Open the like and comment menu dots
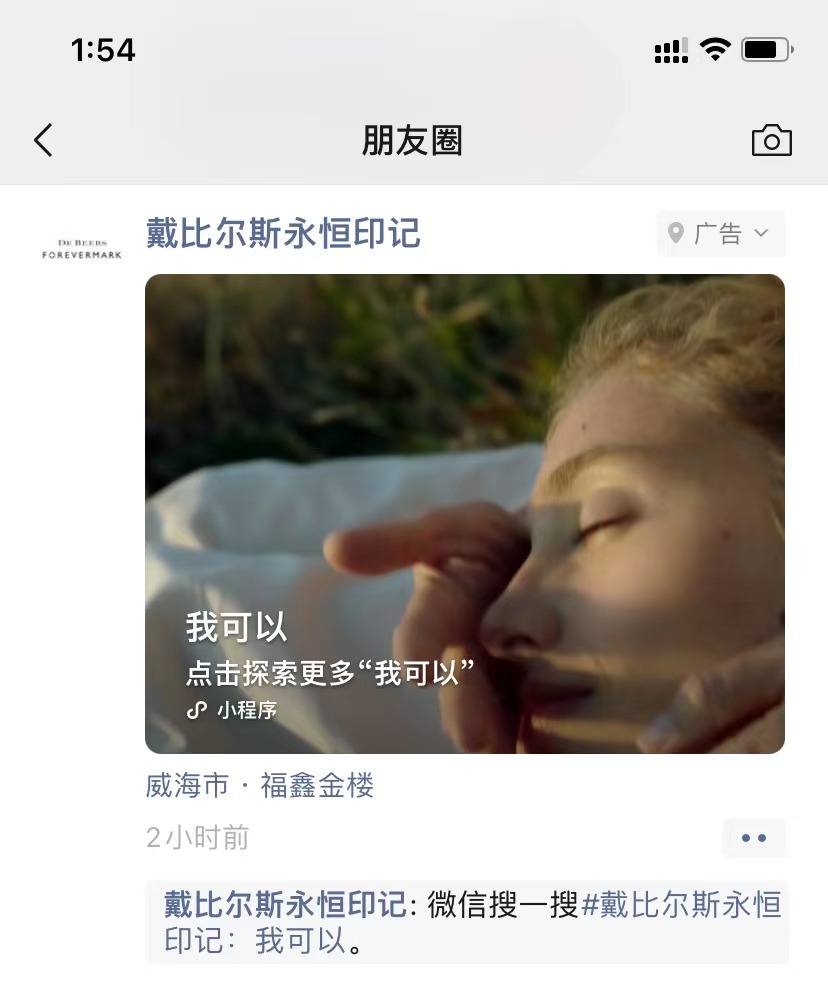 754,838
